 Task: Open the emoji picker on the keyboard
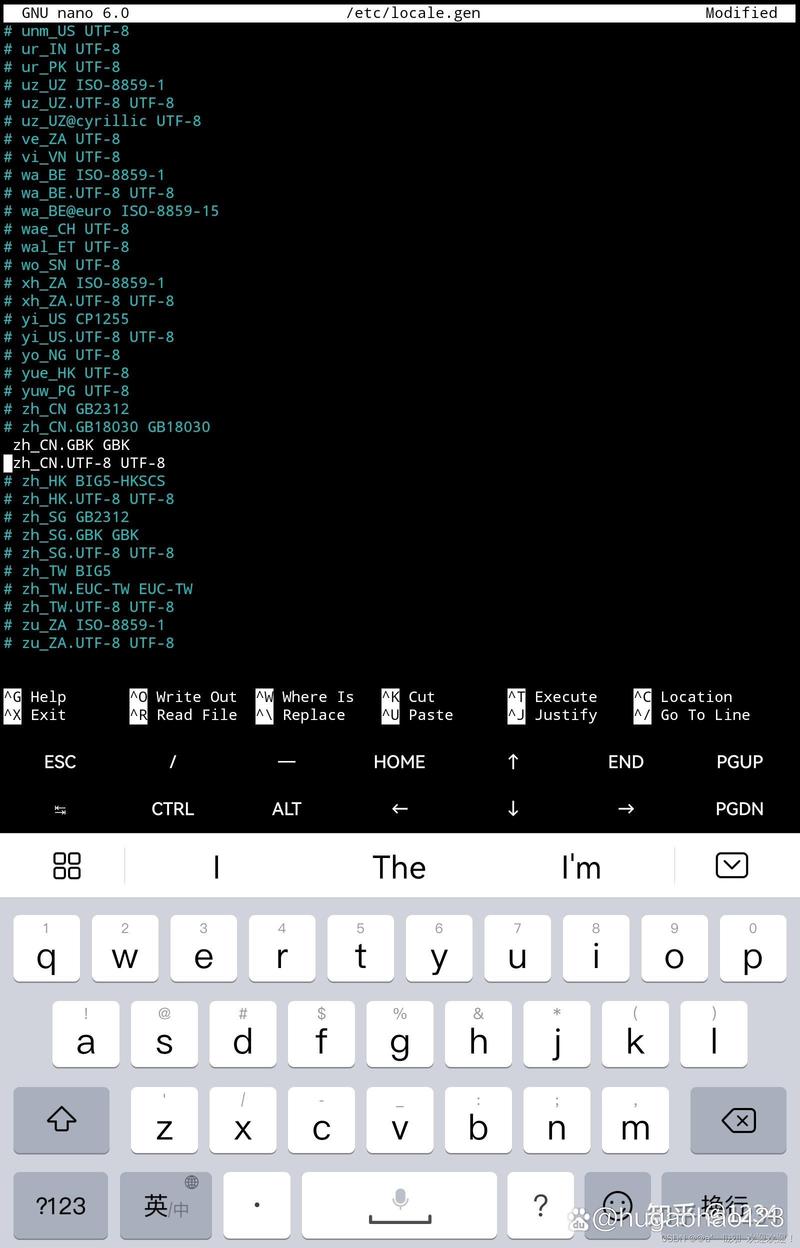click(617, 1205)
